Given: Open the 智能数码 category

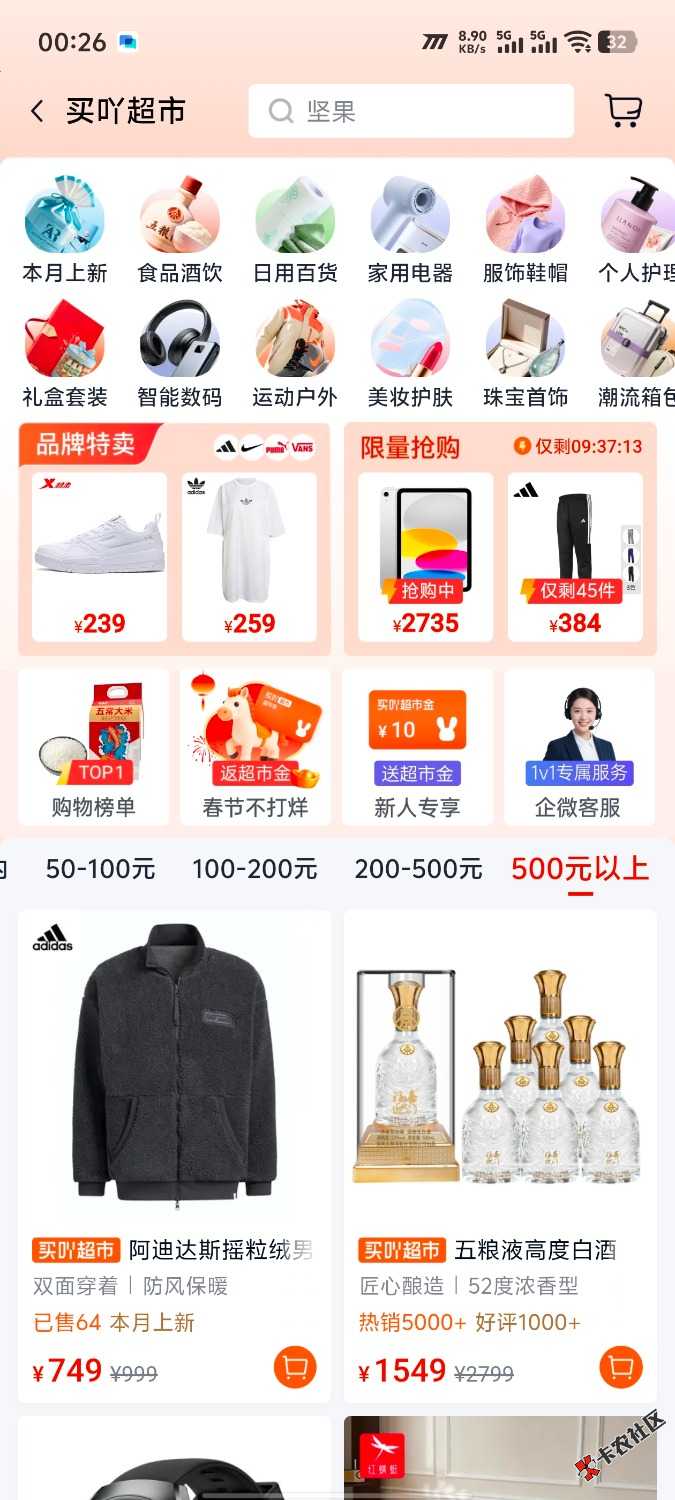Looking at the screenshot, I should coord(180,353).
